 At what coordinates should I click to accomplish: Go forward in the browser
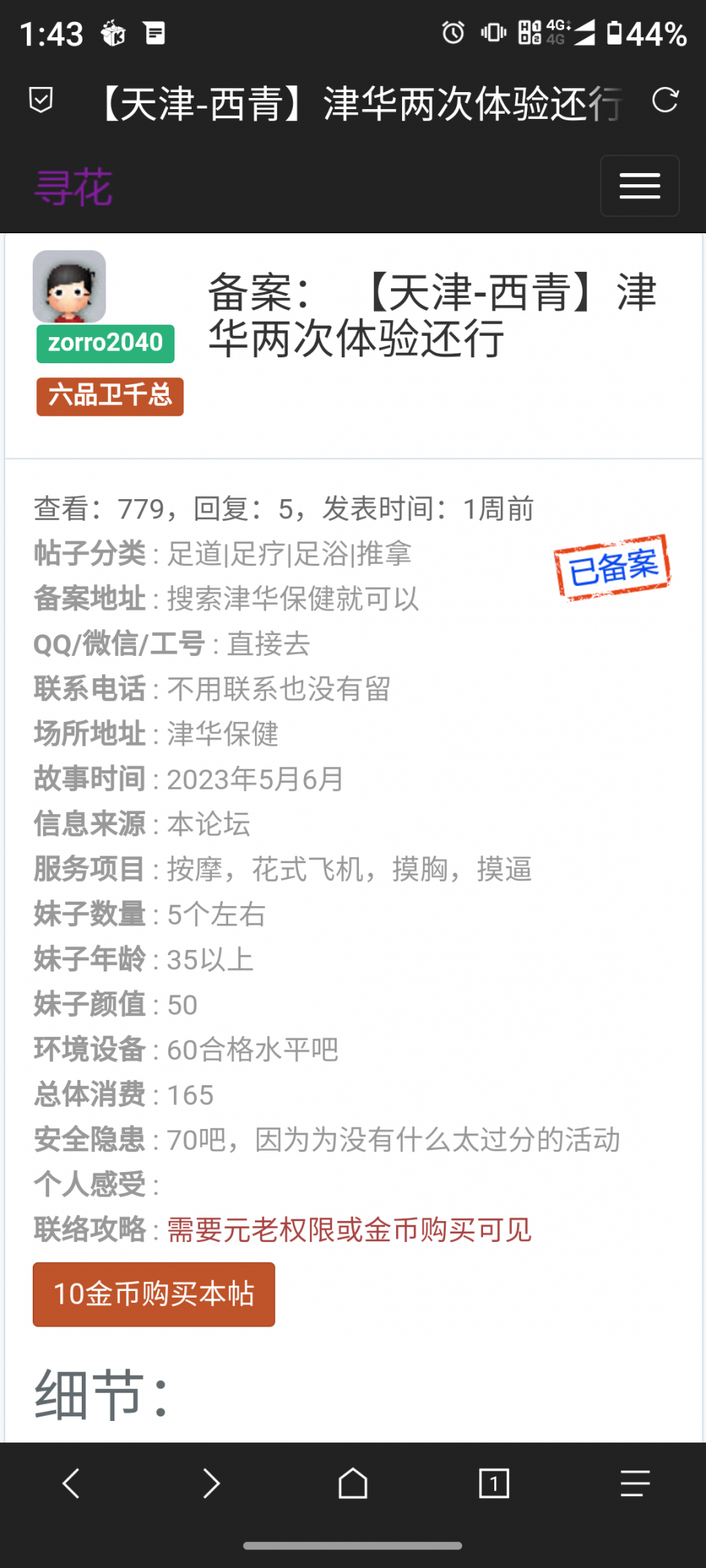(212, 1483)
